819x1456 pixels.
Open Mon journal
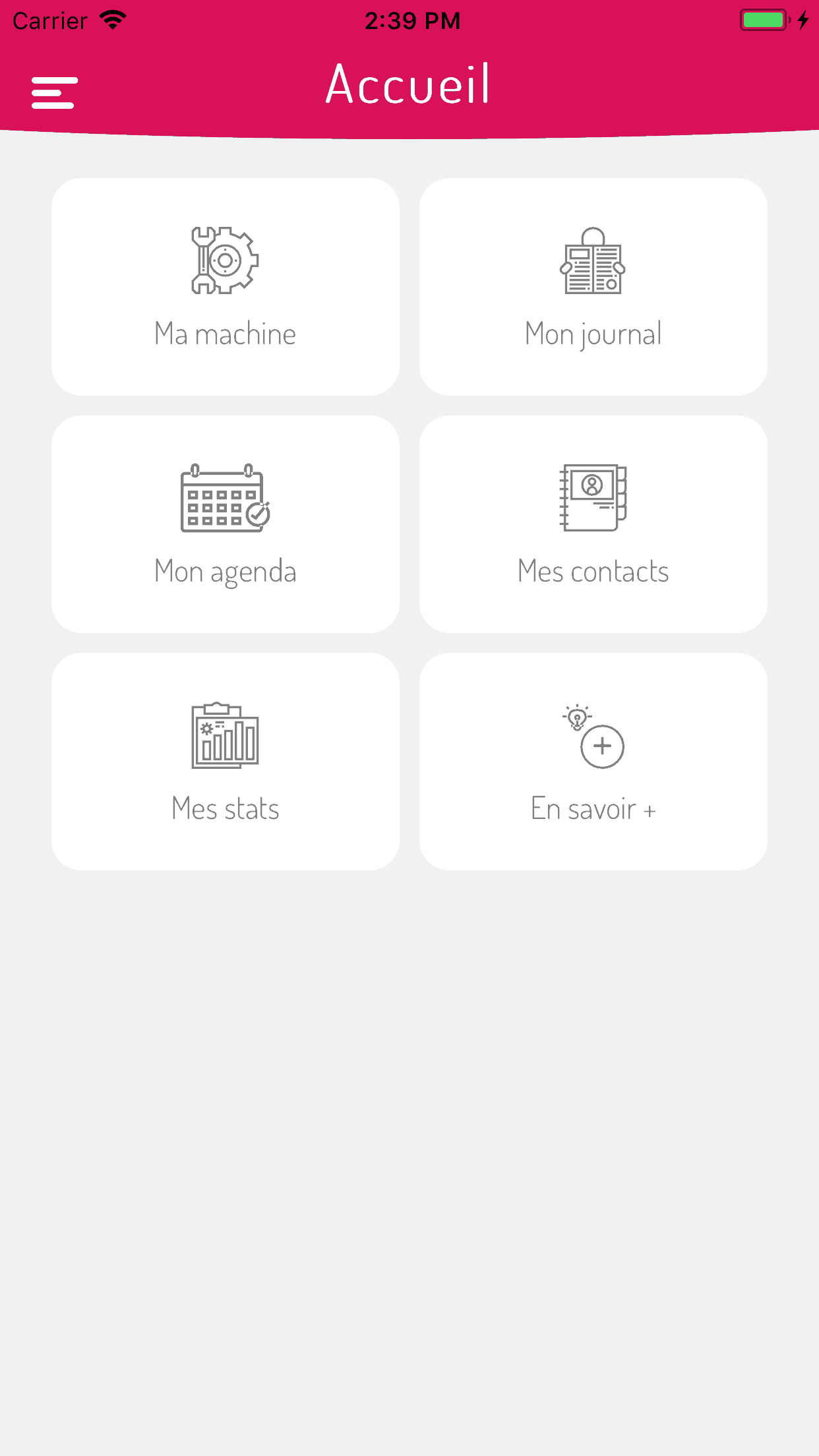click(x=593, y=287)
